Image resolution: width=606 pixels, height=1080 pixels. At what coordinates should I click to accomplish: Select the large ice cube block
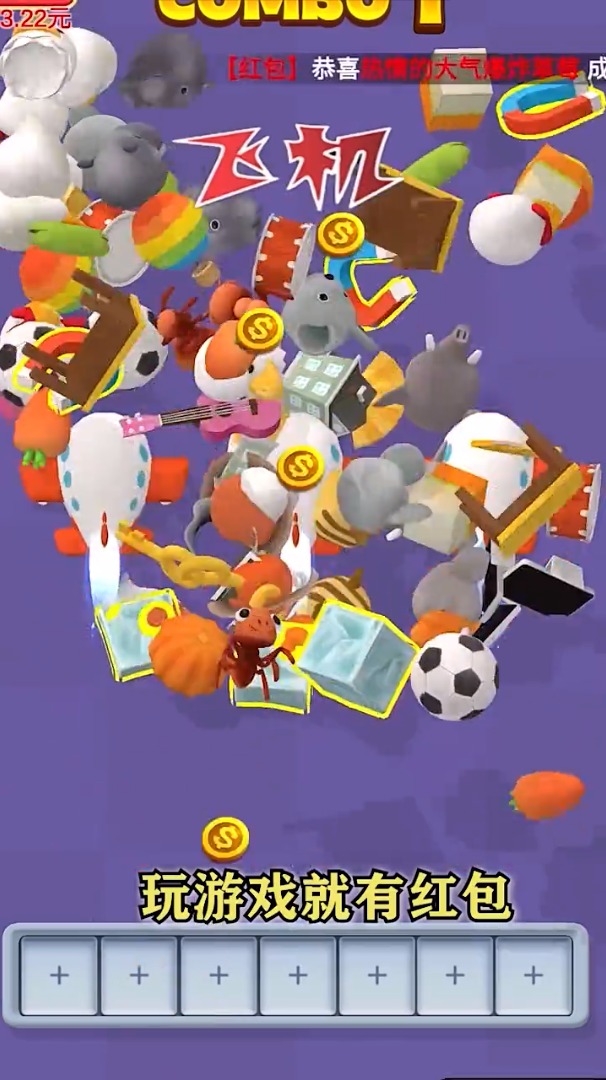[x=357, y=657]
